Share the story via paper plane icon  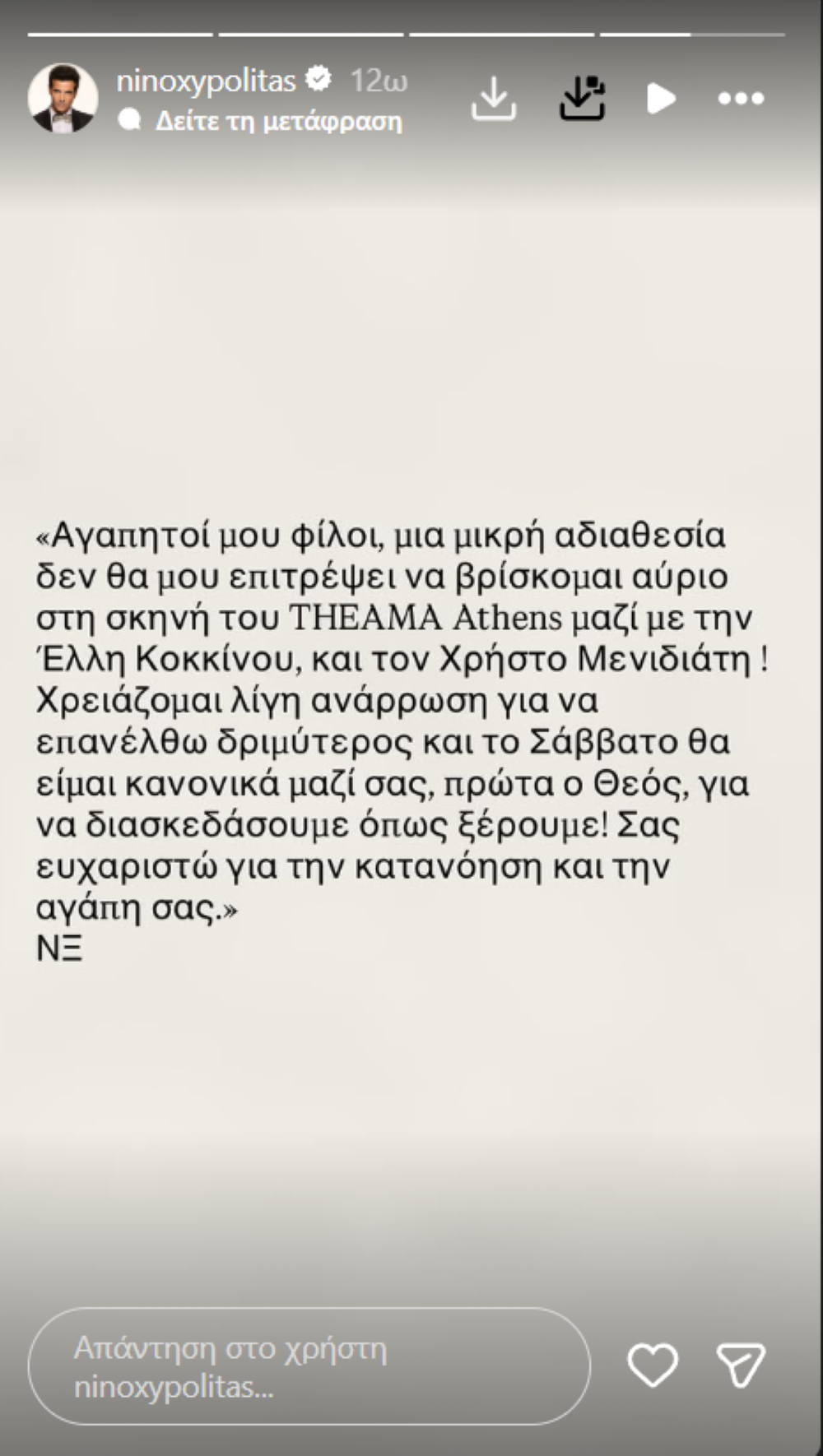(x=741, y=1365)
